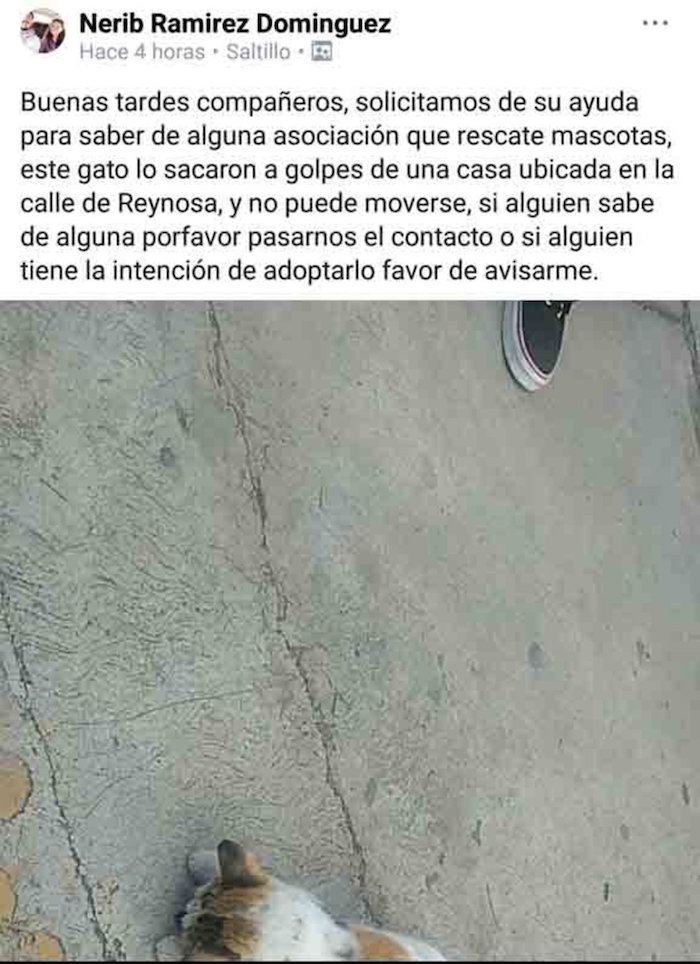700x964 pixels.
Task: Open Nerib Ramirez Dominguez's profile picture
Action: coord(43,31)
